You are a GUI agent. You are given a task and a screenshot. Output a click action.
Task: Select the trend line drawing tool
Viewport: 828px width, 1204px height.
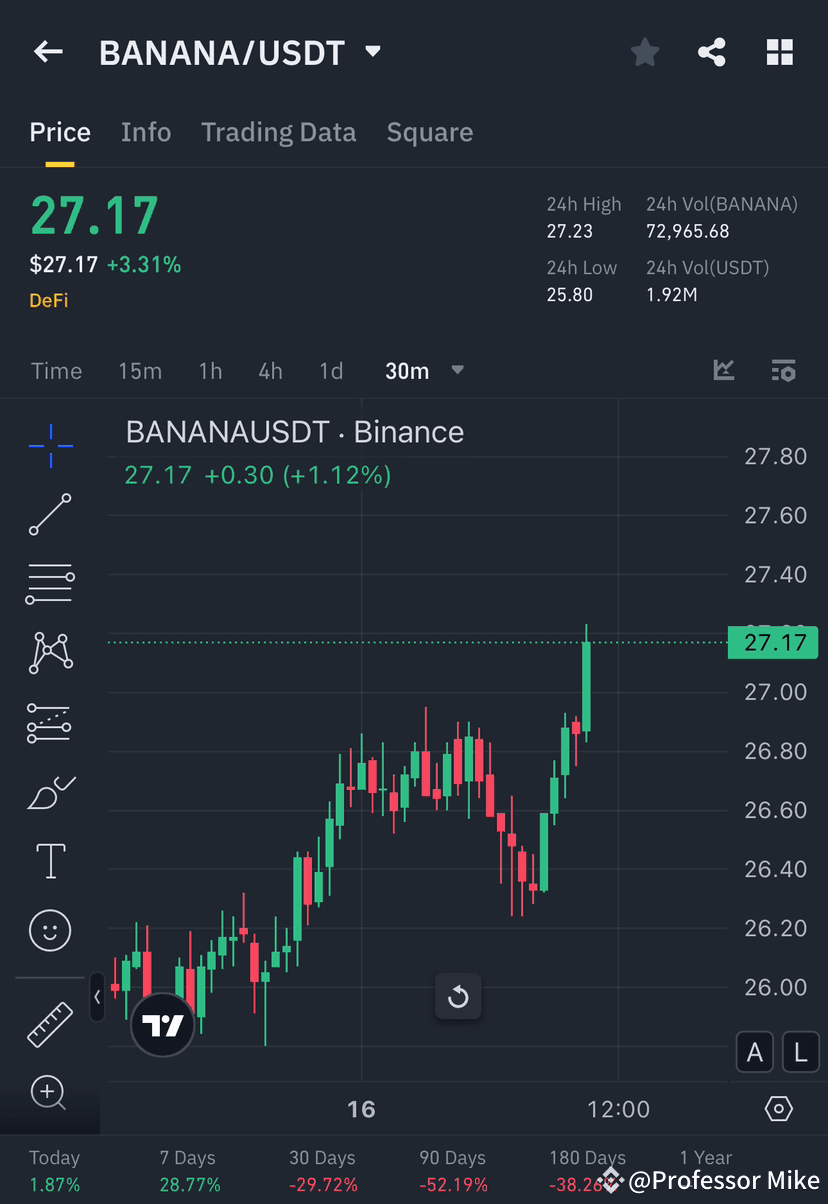point(49,516)
